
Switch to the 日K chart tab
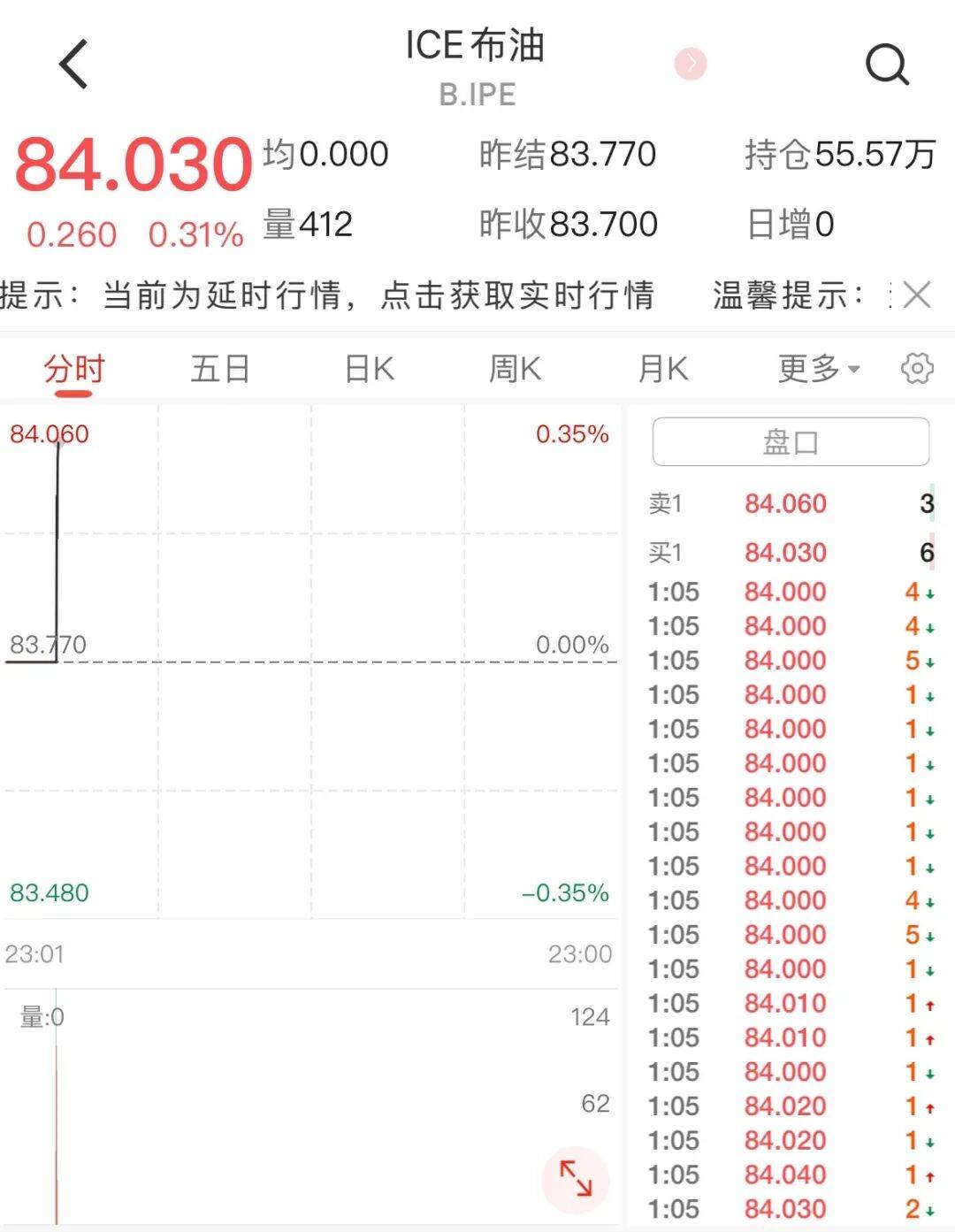click(x=370, y=369)
